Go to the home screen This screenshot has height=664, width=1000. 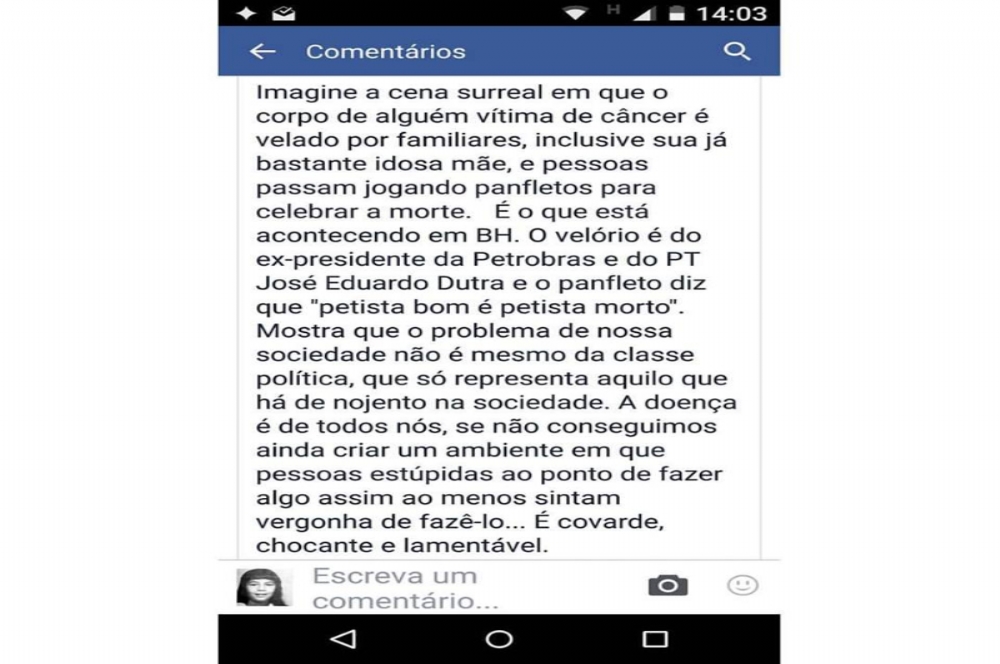pyautogui.click(x=499, y=639)
